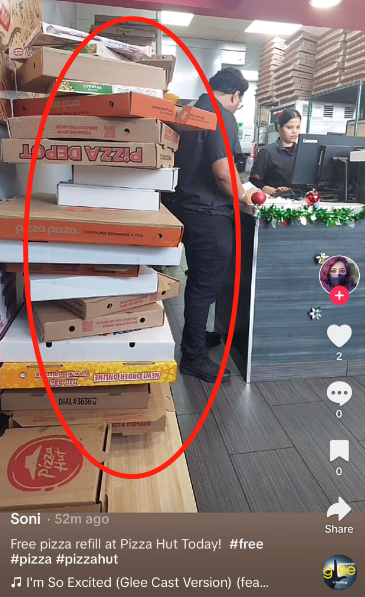Open the #free hashtag
Image resolution: width=365 pixels, height=597 pixels.
tap(246, 544)
